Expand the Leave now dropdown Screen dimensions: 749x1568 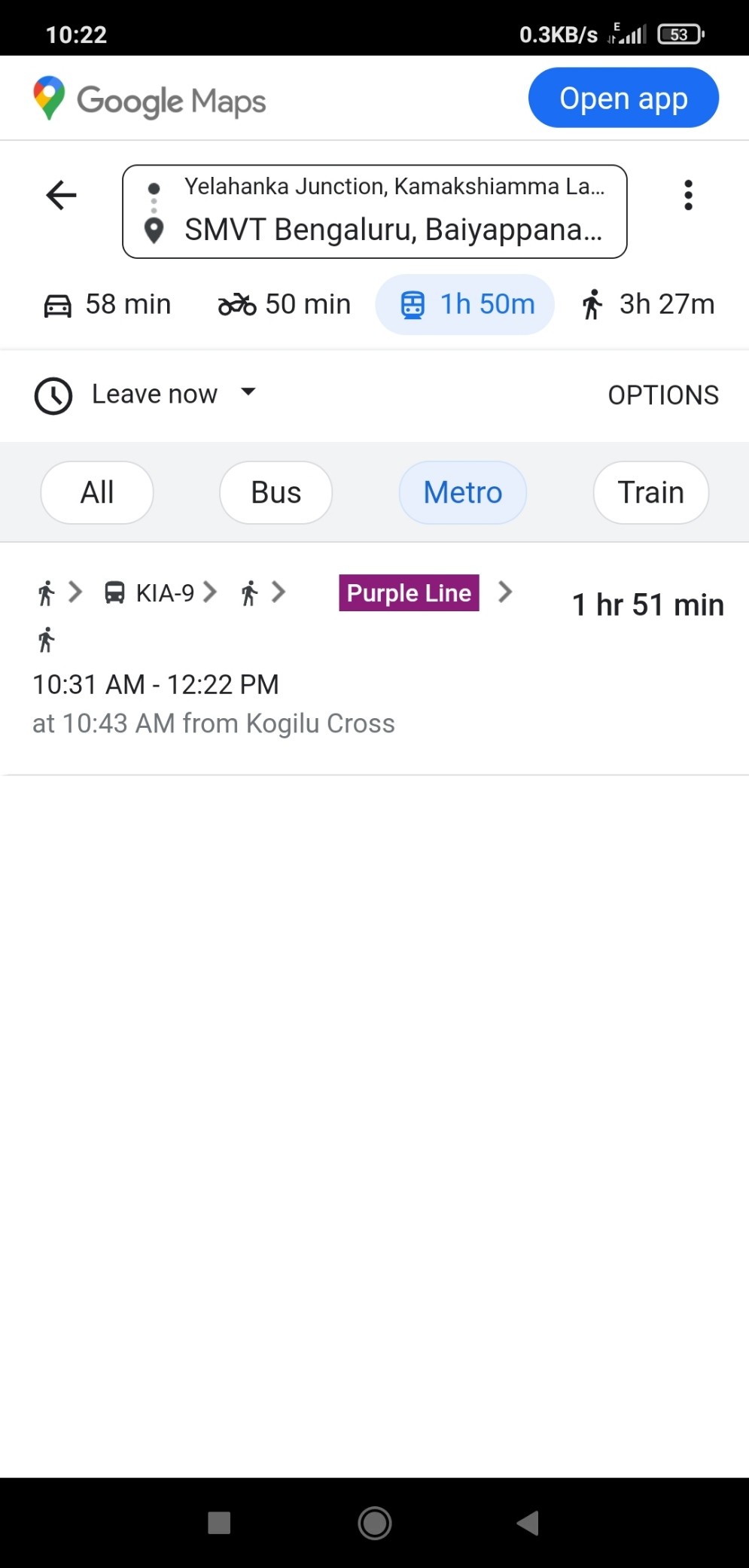[x=147, y=394]
